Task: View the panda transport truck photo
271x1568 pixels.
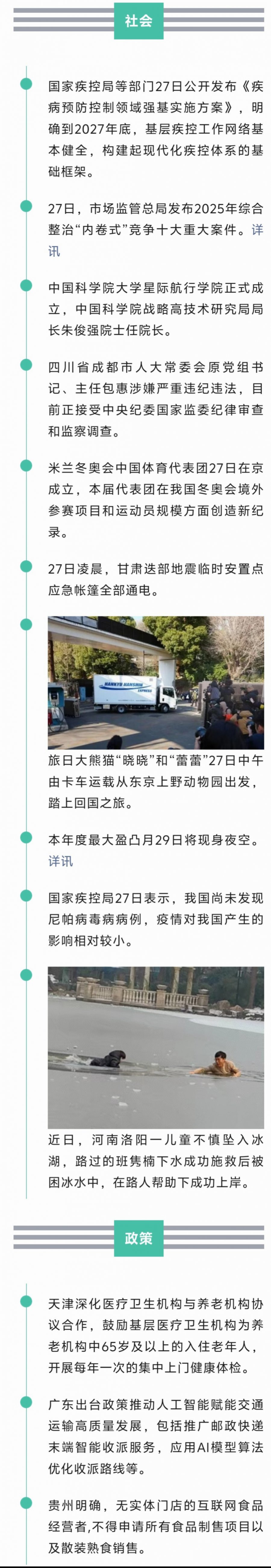Action: [156, 682]
